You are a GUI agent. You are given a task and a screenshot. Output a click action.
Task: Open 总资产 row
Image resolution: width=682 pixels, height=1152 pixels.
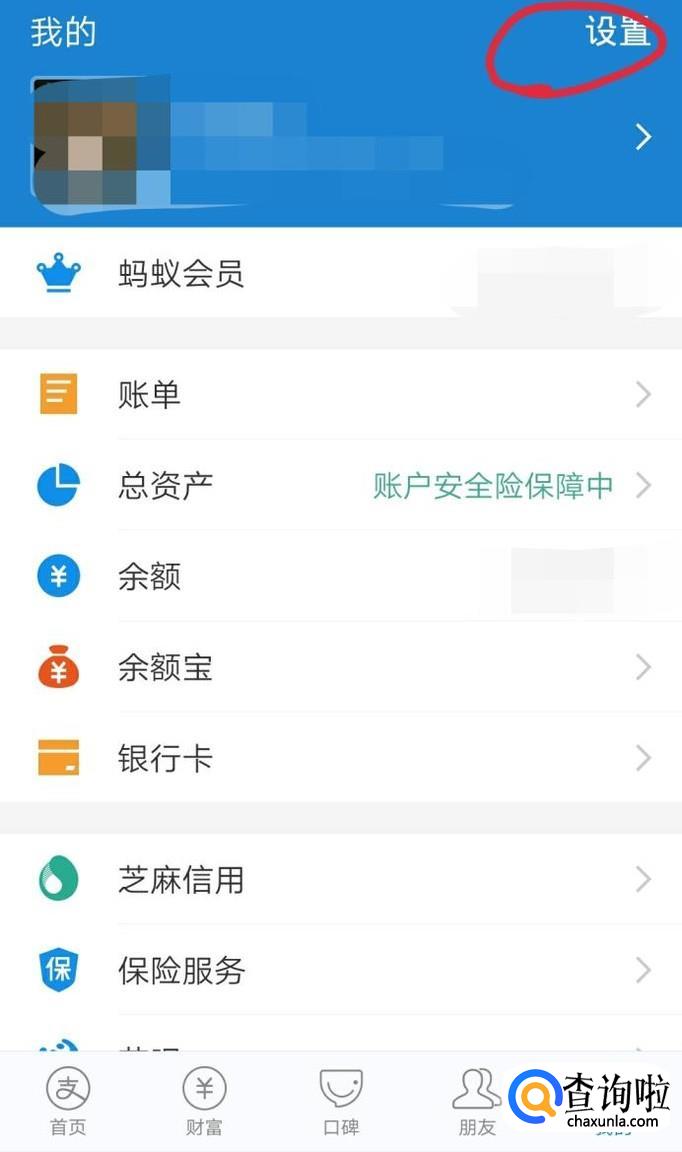[340, 486]
